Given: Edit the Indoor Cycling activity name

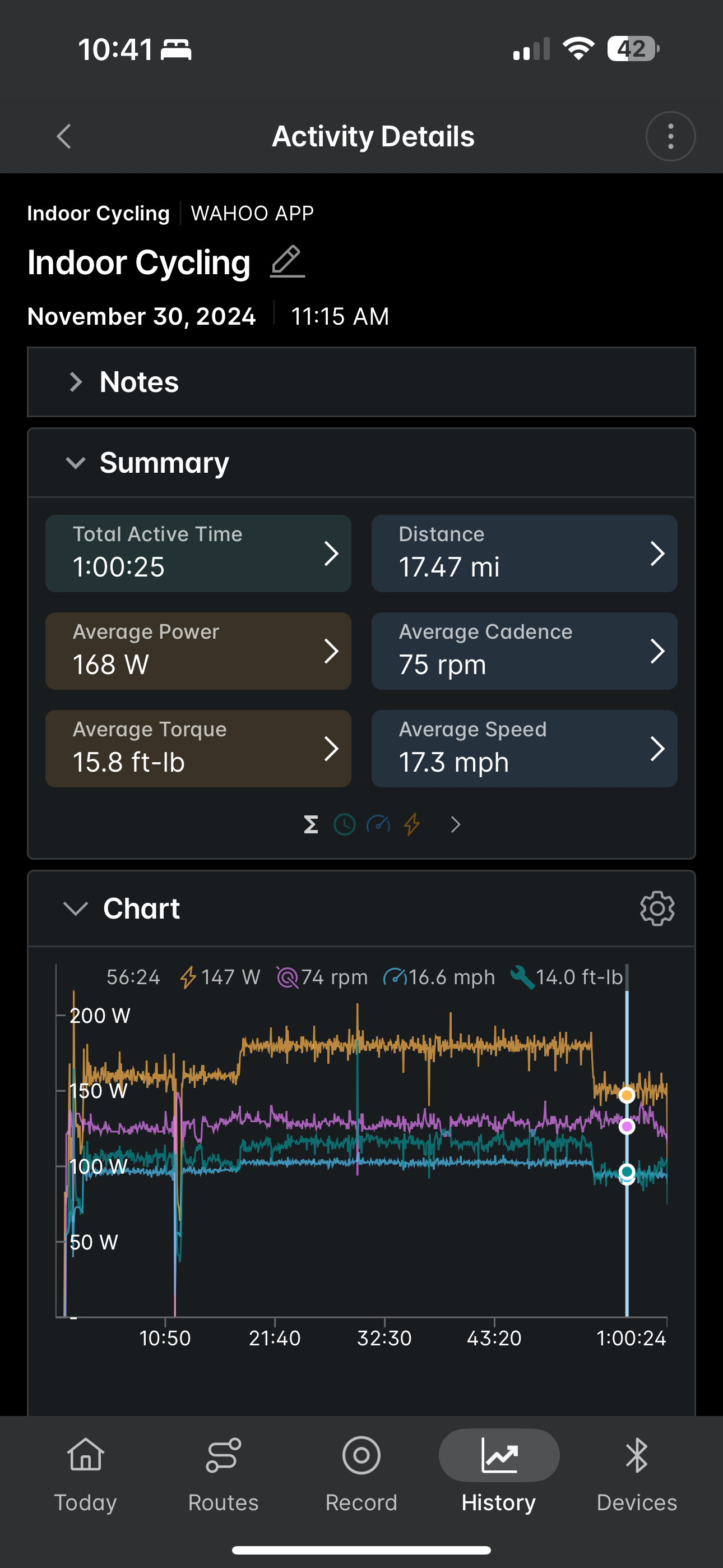Looking at the screenshot, I should tap(288, 262).
